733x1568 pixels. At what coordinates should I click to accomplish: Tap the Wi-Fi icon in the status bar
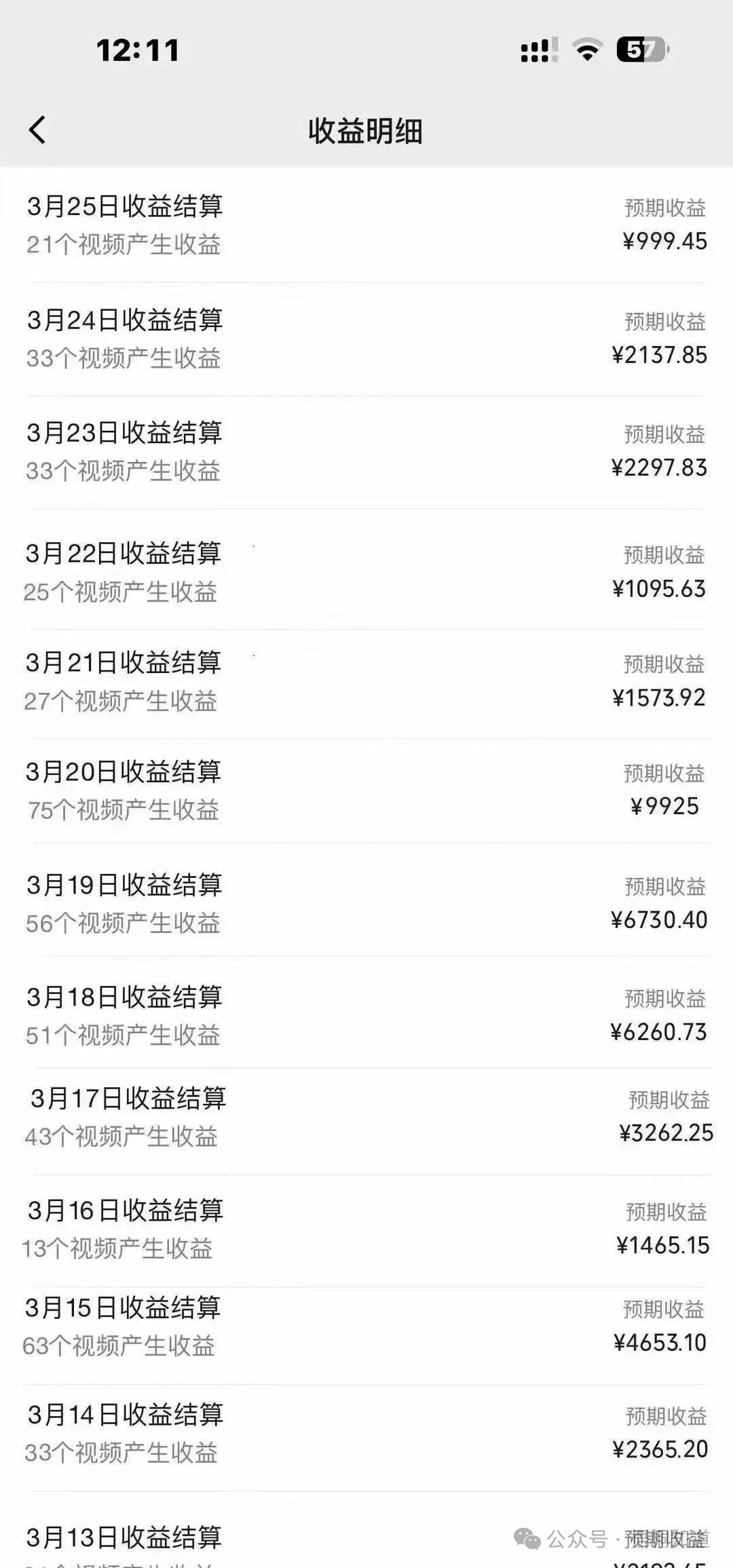tap(589, 51)
